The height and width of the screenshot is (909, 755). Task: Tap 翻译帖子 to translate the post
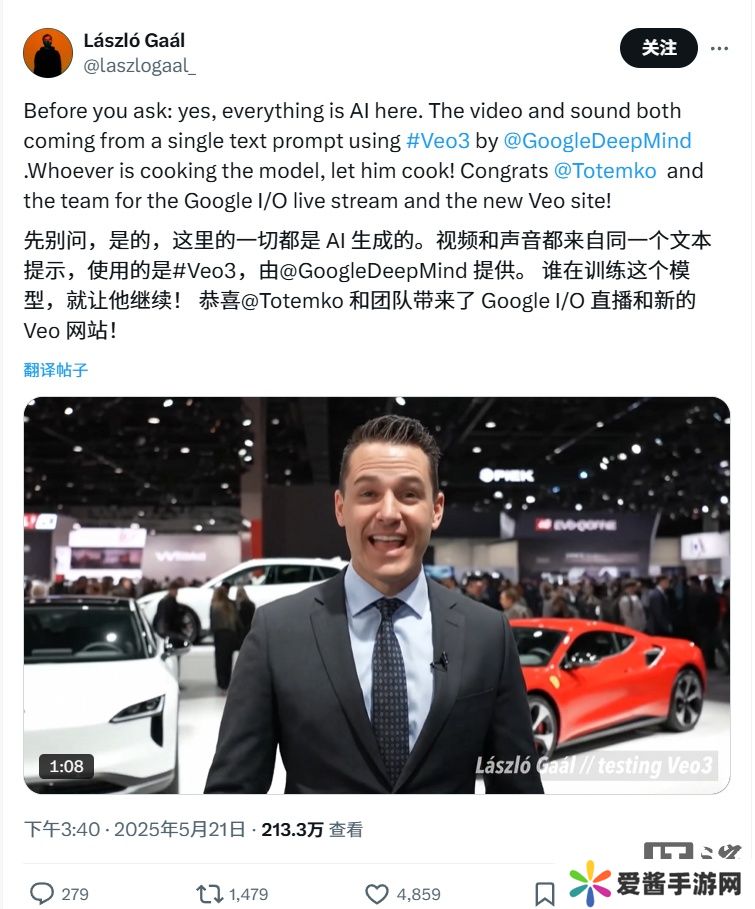(56, 370)
